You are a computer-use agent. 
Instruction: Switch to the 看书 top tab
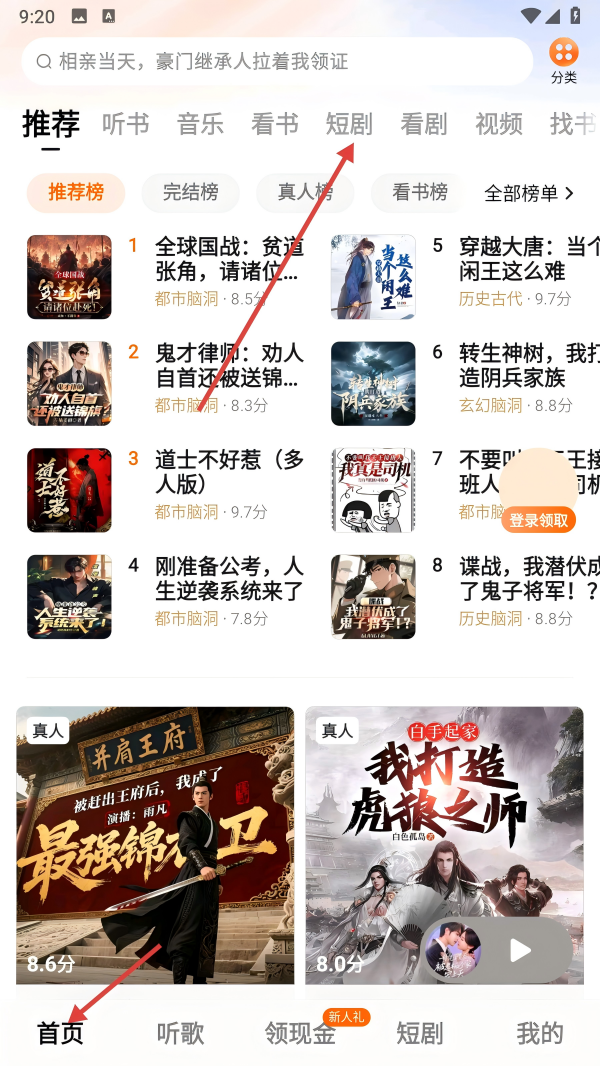275,124
